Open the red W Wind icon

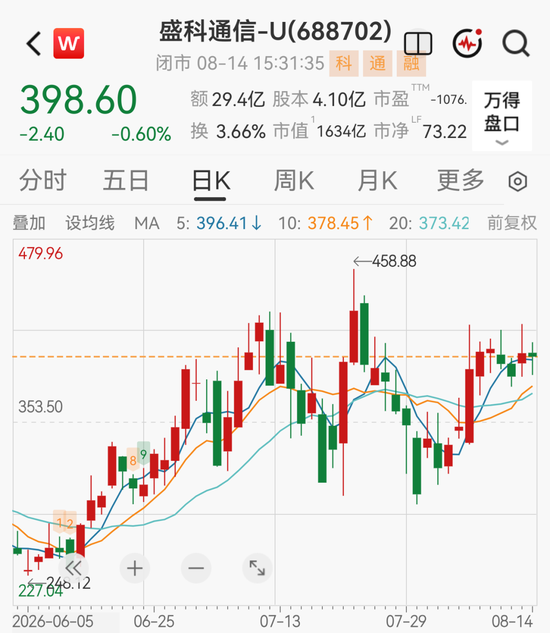point(69,43)
